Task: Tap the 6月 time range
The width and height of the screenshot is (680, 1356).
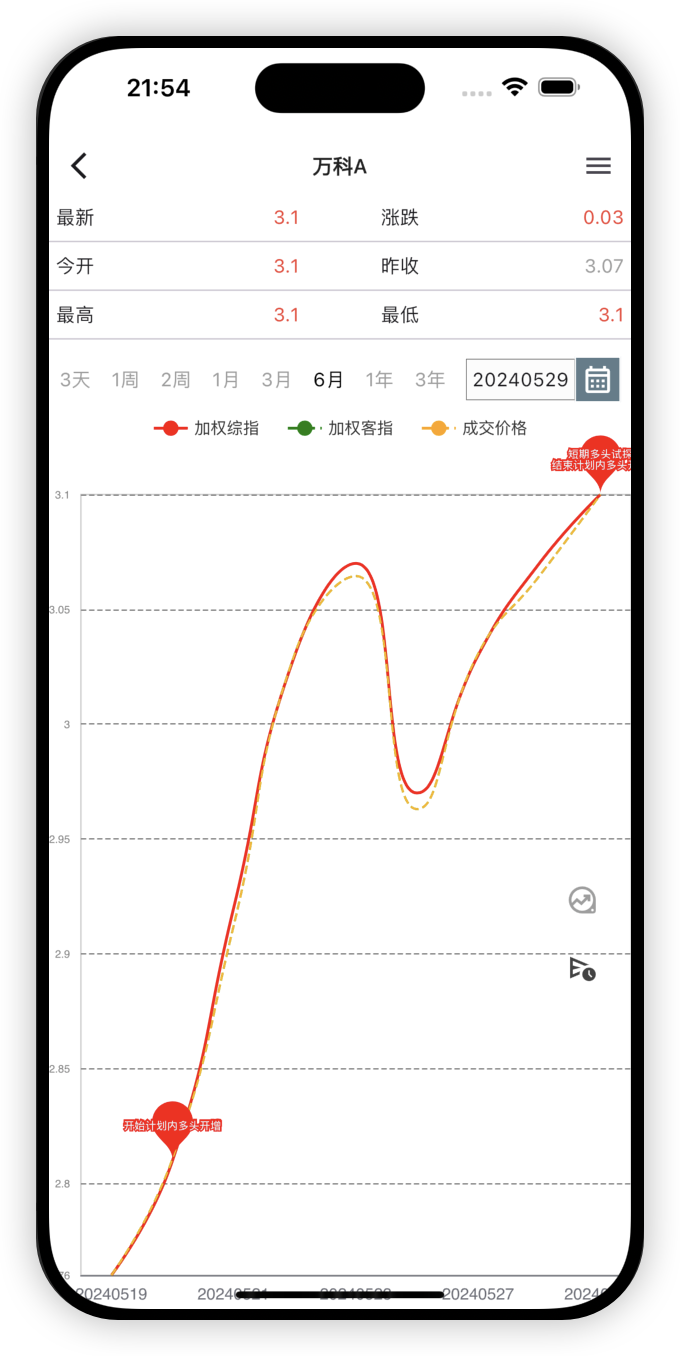Action: [x=328, y=380]
